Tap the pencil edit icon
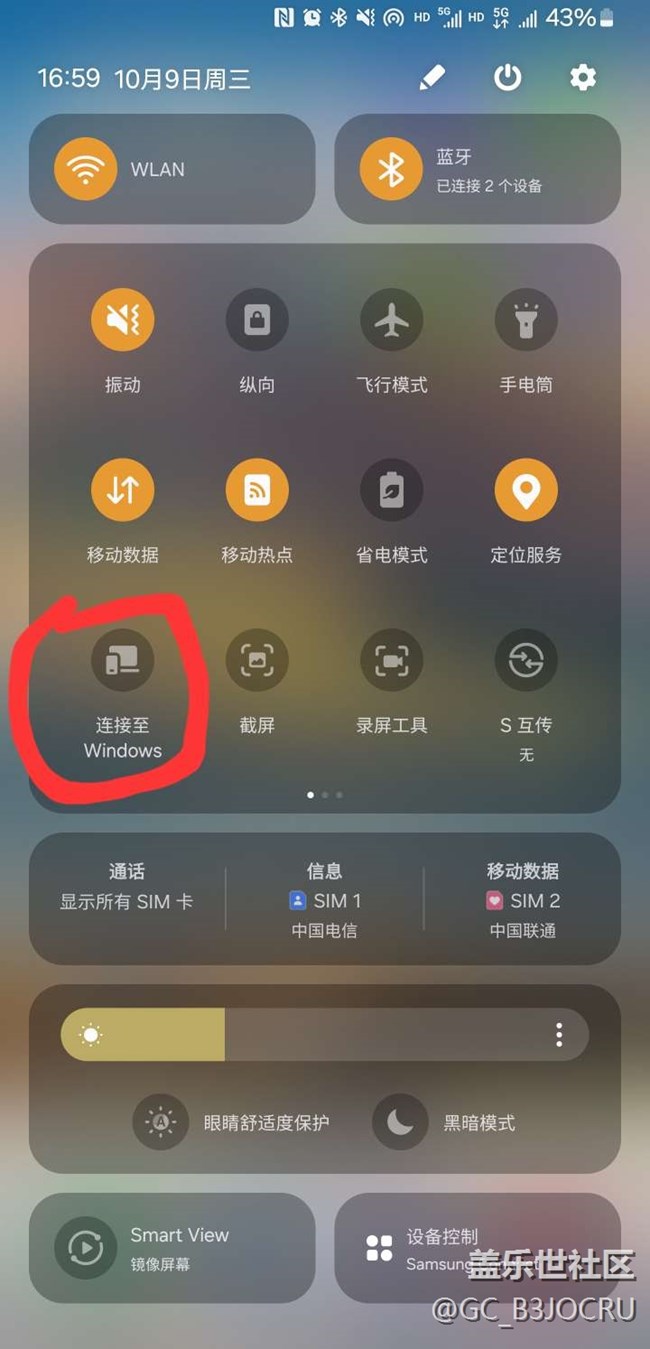Image resolution: width=650 pixels, height=1349 pixels. [432, 78]
